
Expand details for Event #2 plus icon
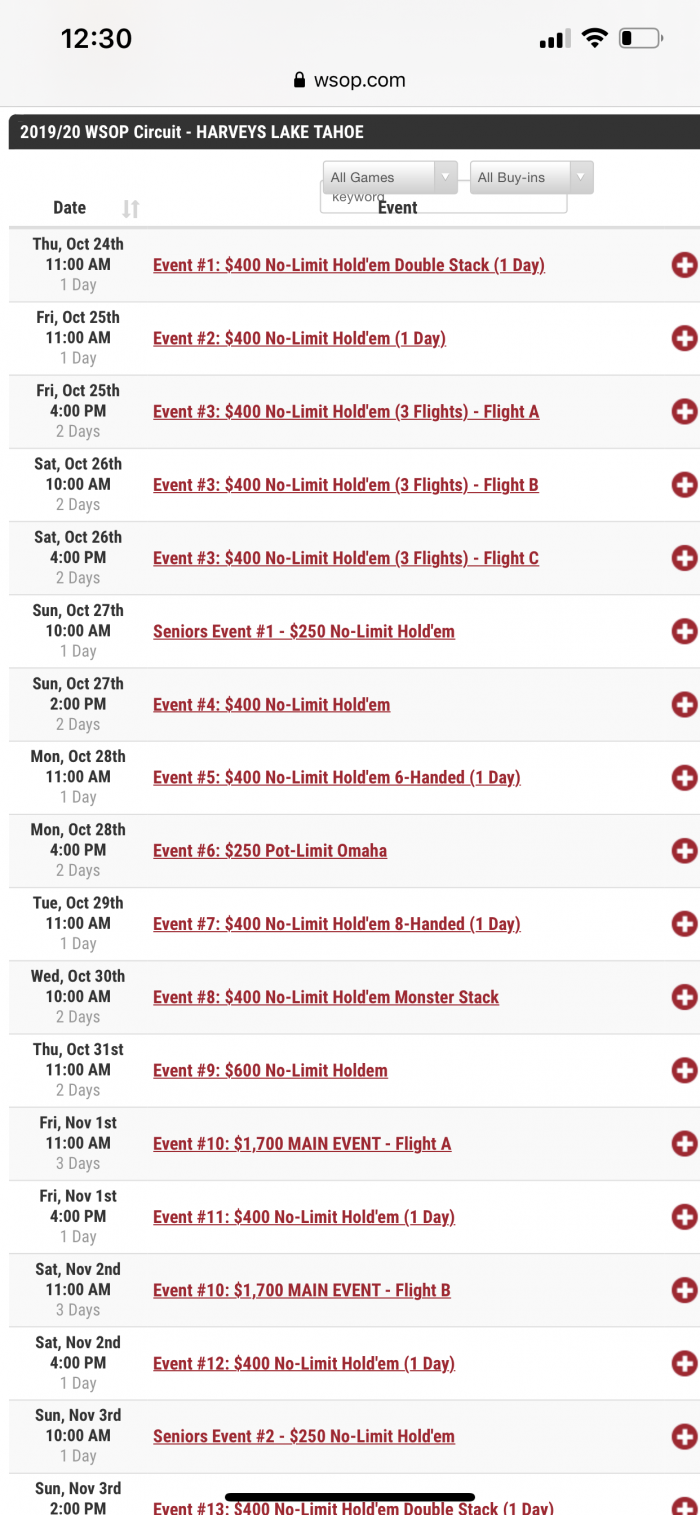pos(684,338)
